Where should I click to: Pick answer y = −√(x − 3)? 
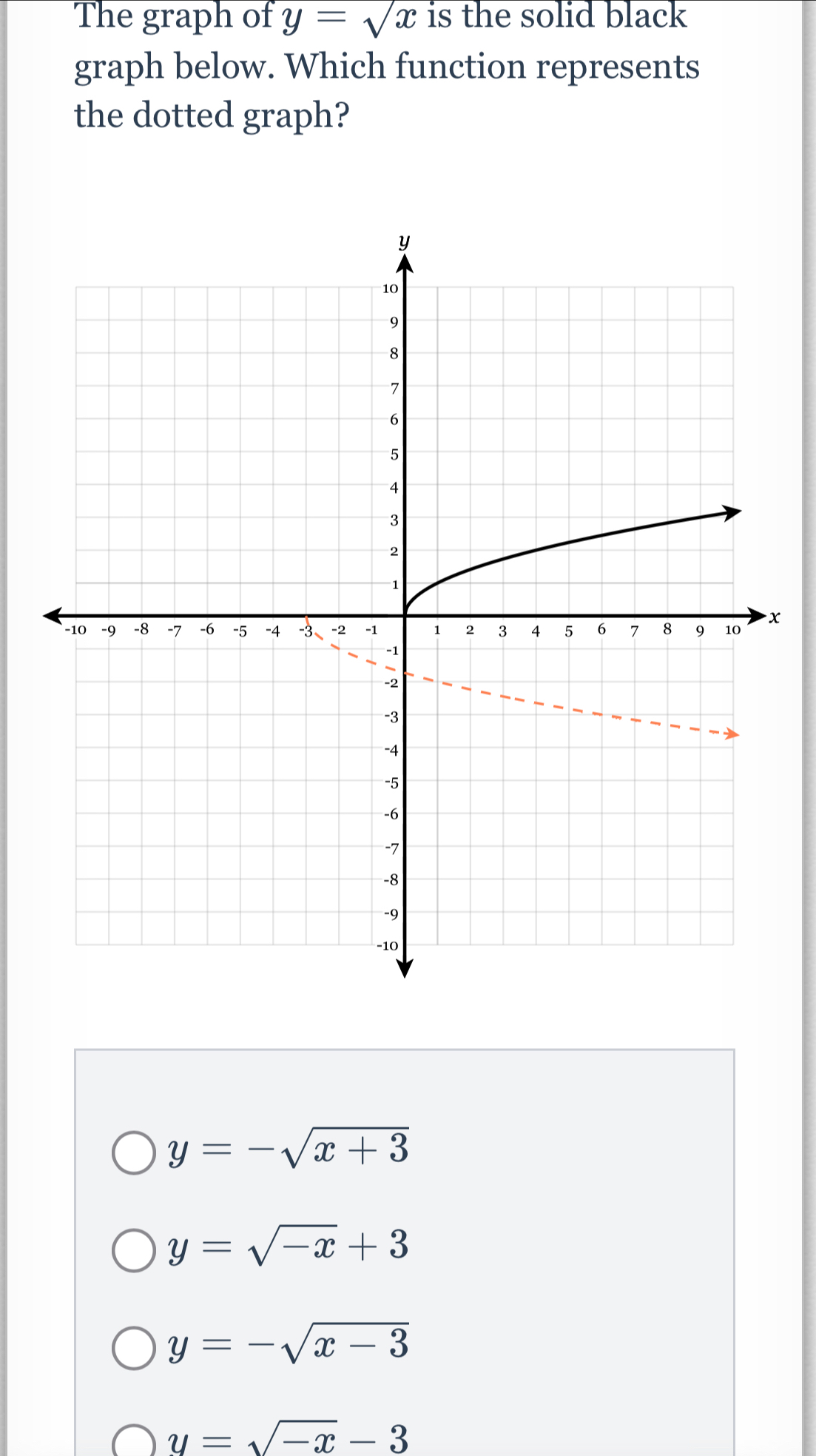(x=134, y=1348)
